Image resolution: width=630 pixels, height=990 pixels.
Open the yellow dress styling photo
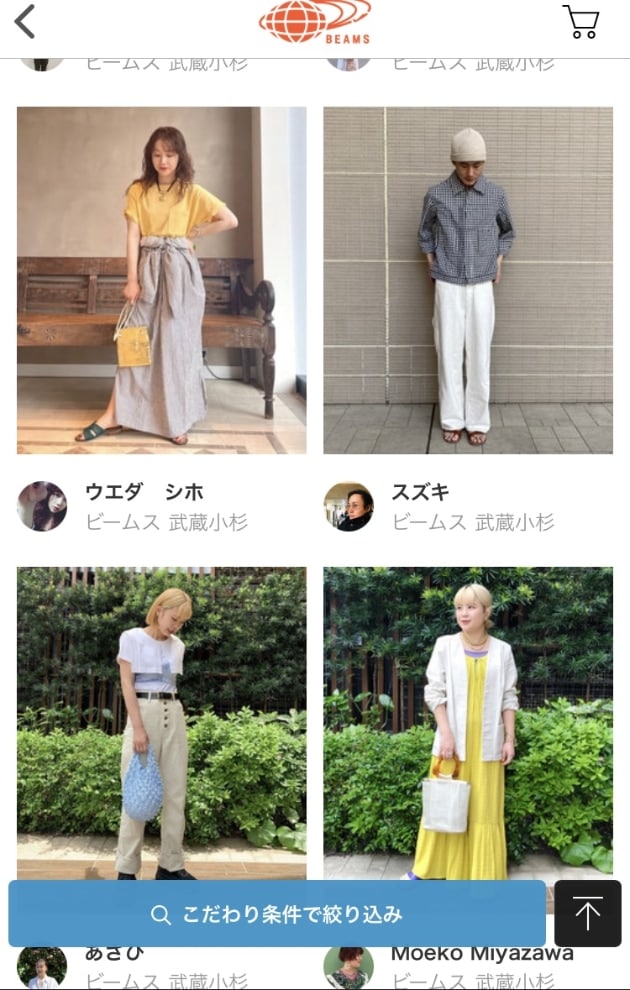pos(467,722)
